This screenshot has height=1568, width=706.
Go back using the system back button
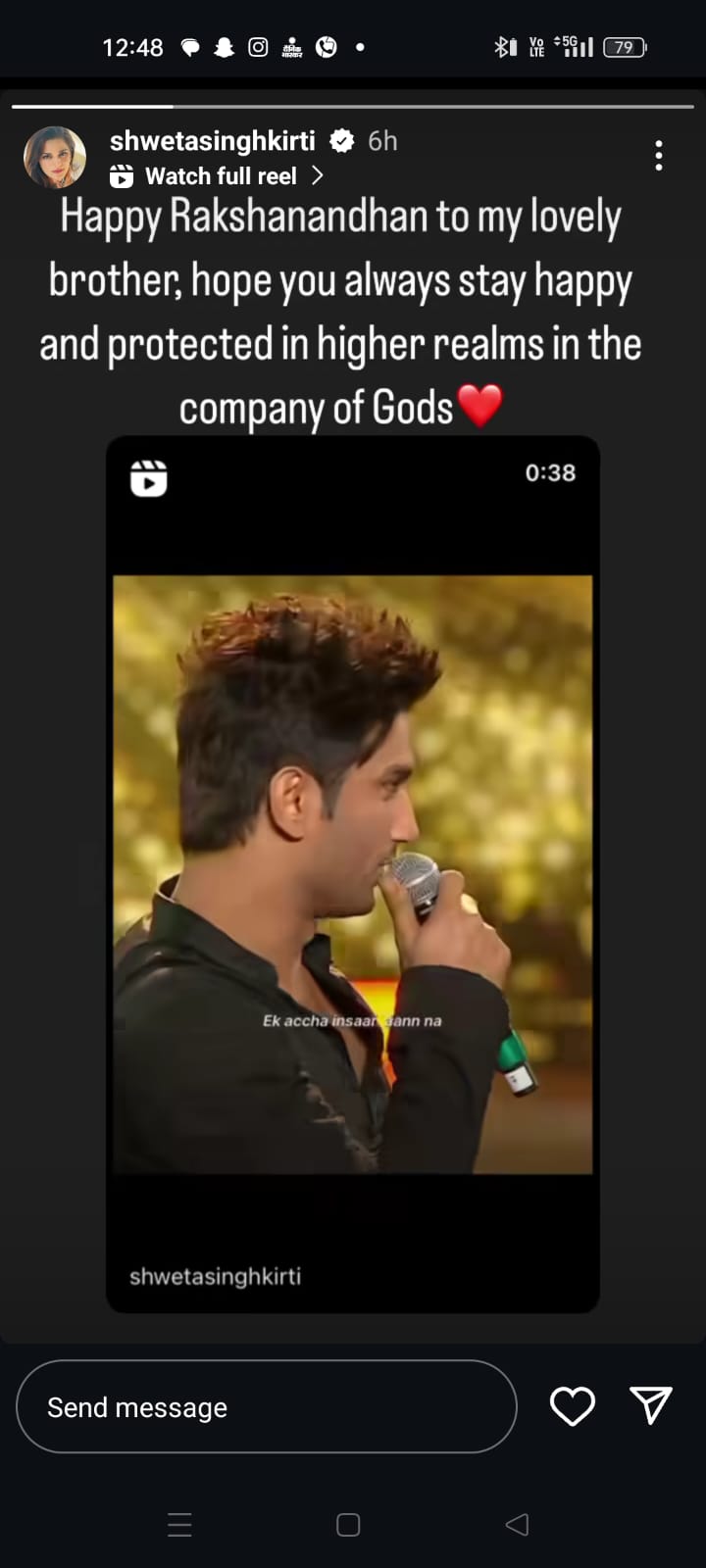[x=517, y=1524]
